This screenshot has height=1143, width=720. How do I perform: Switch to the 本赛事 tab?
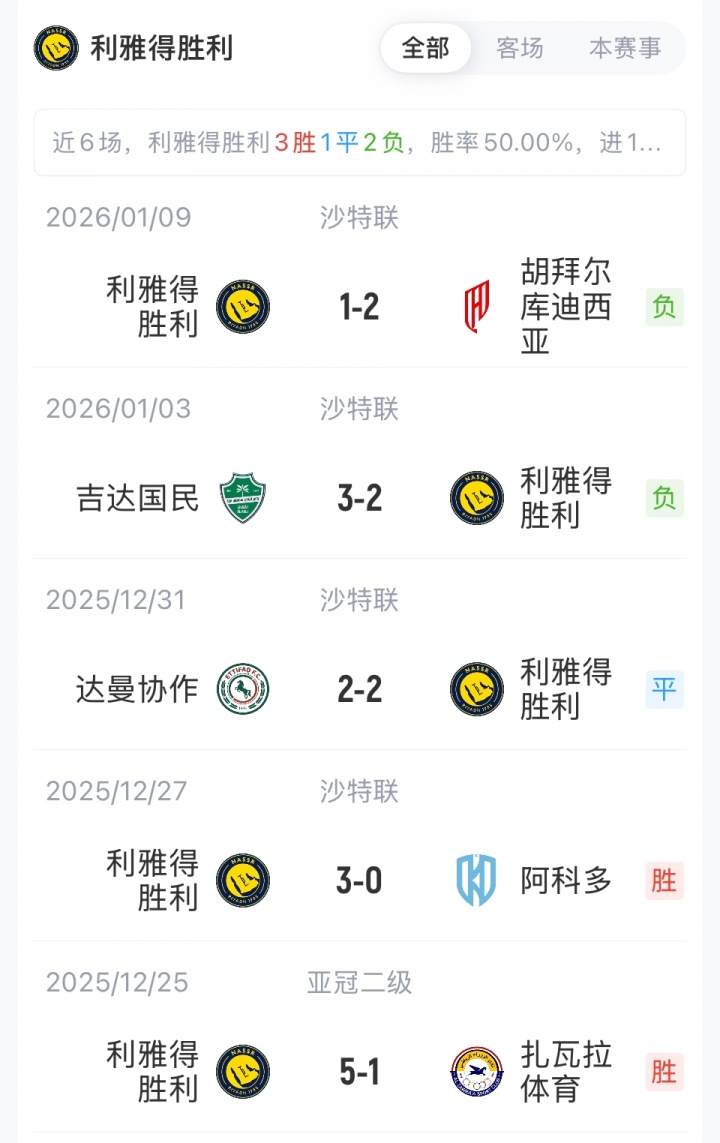click(625, 48)
